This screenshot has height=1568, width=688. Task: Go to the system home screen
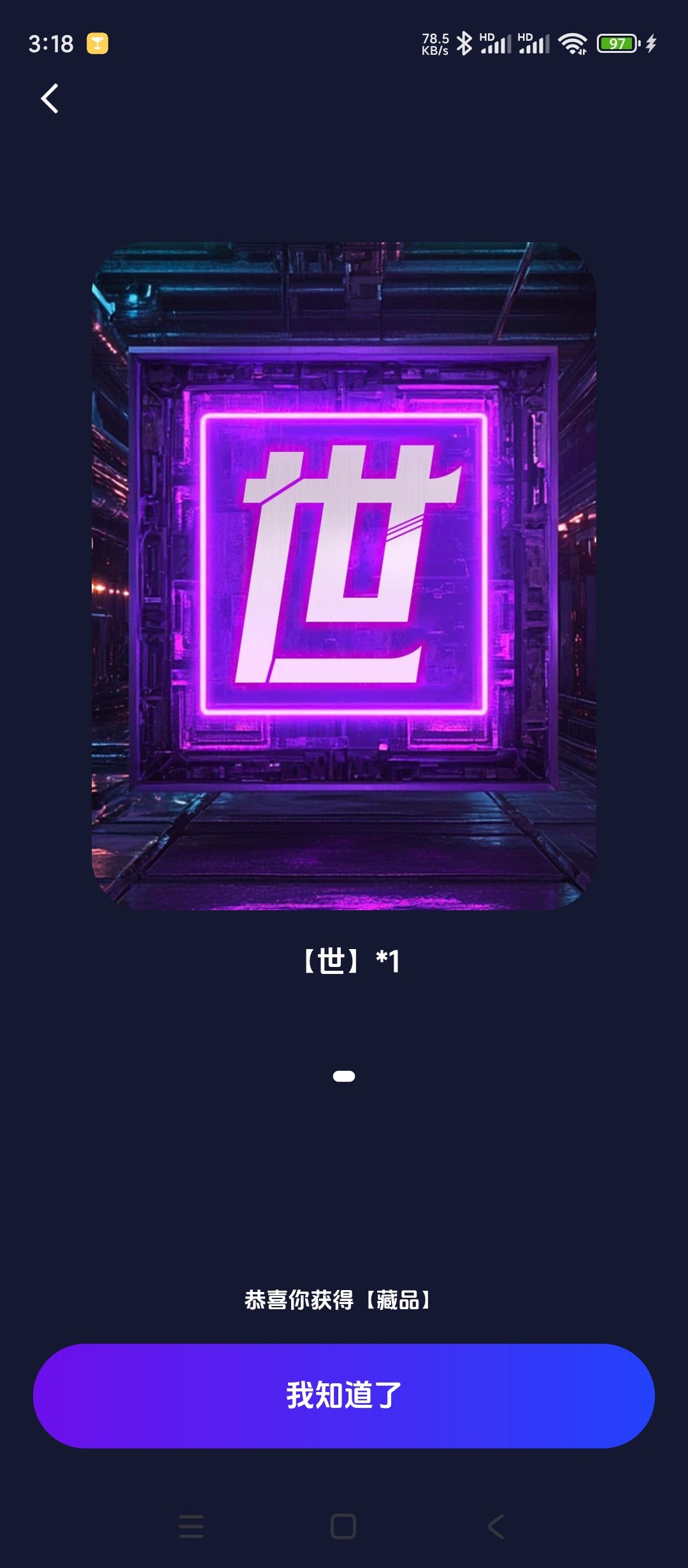click(x=343, y=1526)
